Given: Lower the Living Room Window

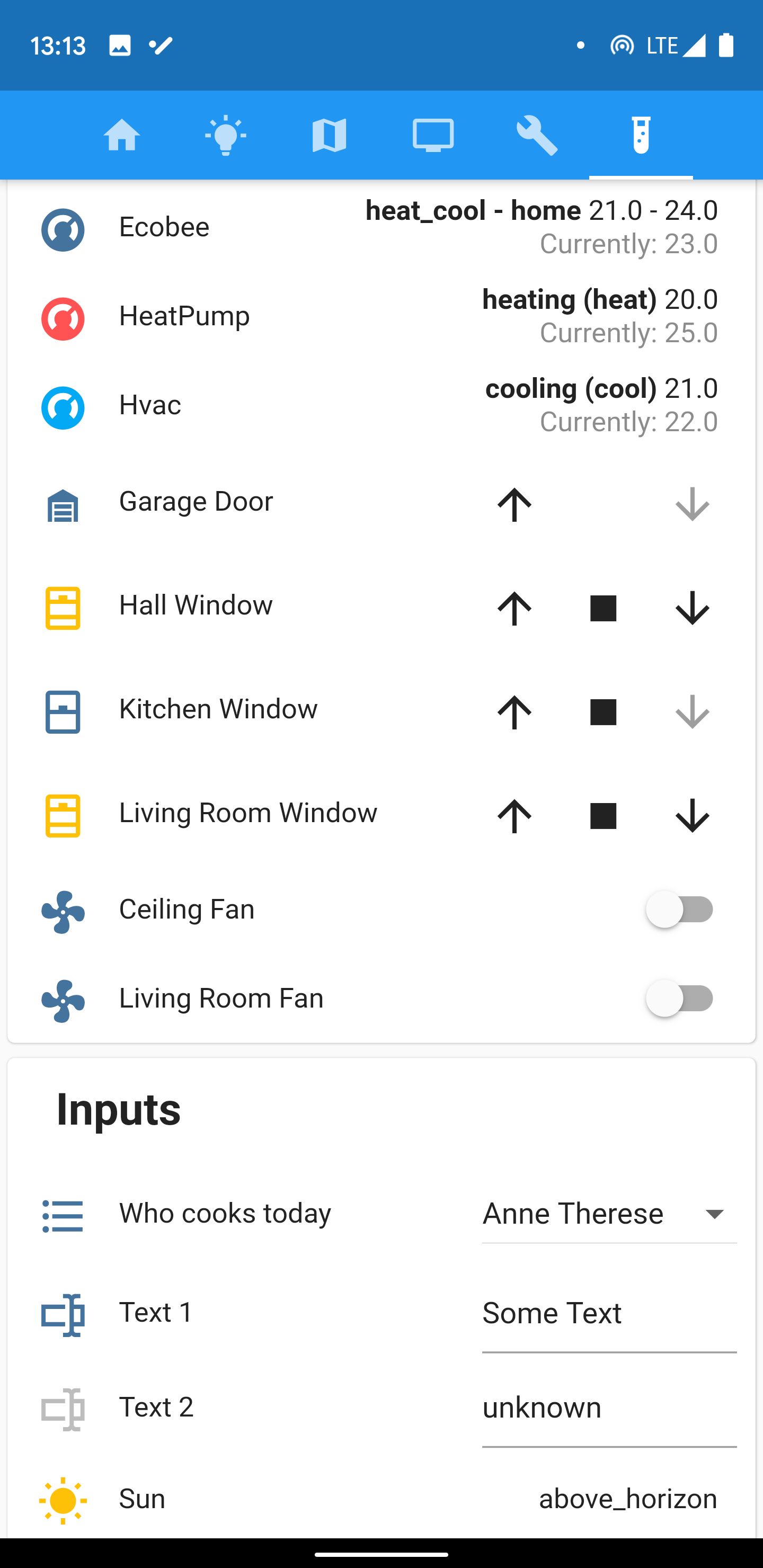Looking at the screenshot, I should (x=693, y=816).
